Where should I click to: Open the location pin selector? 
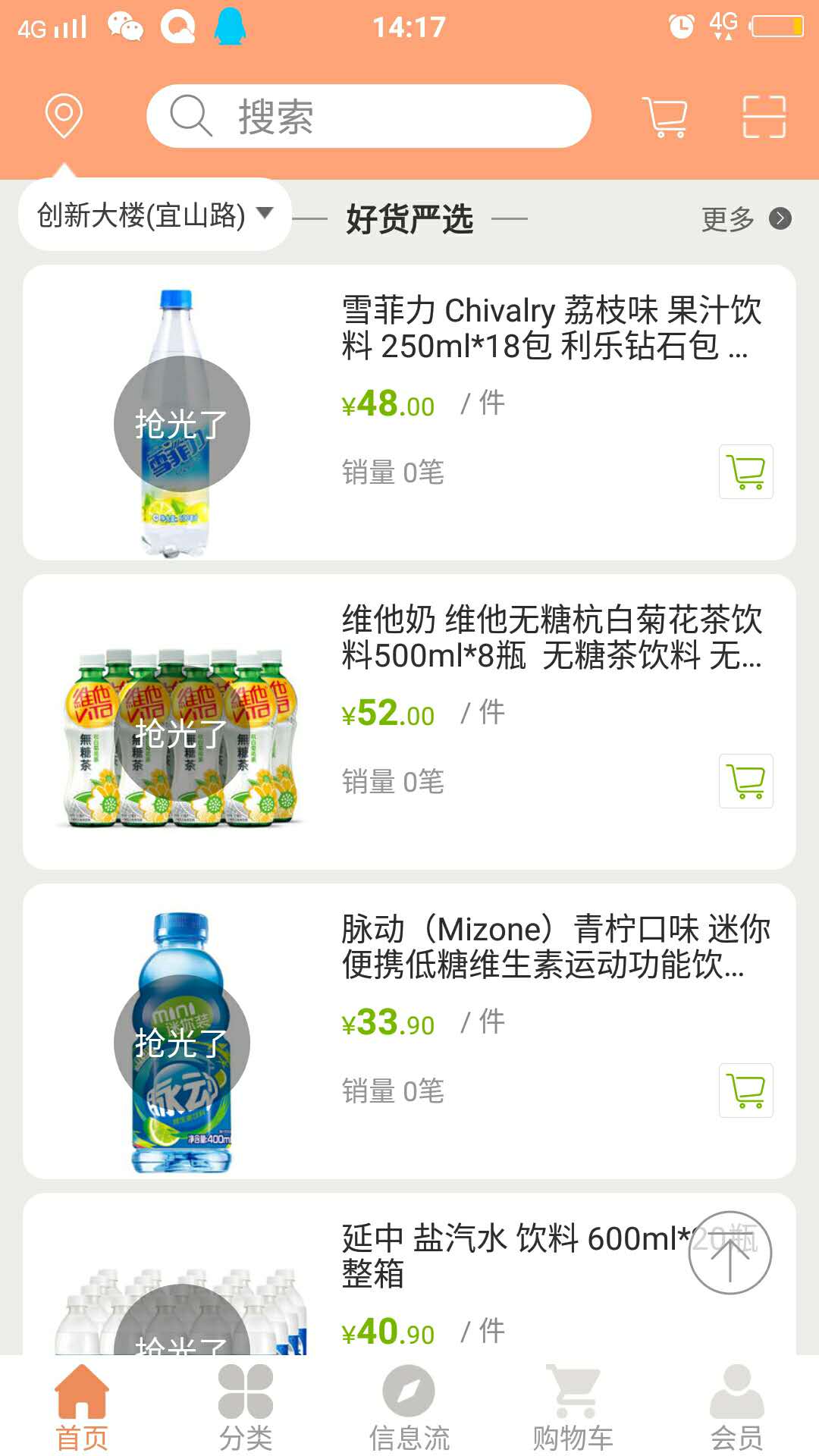(x=63, y=115)
